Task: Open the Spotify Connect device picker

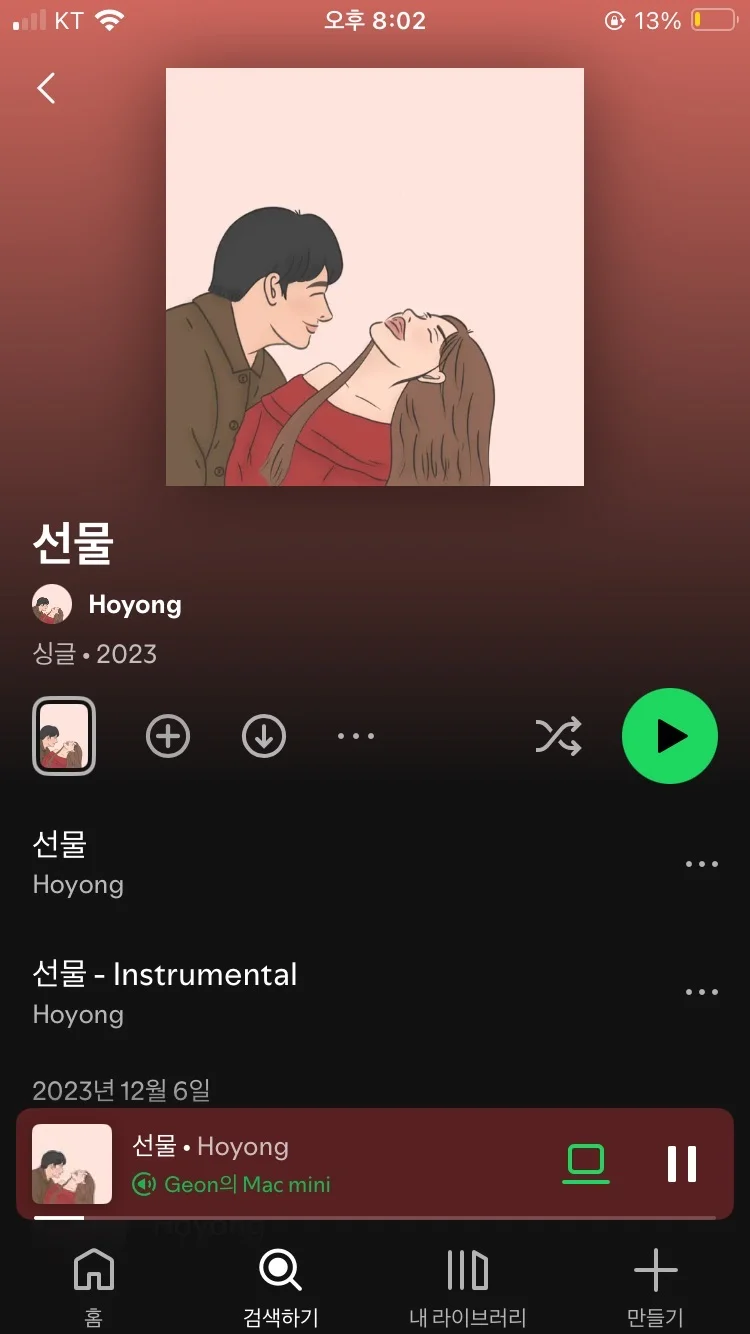Action: 586,1163
